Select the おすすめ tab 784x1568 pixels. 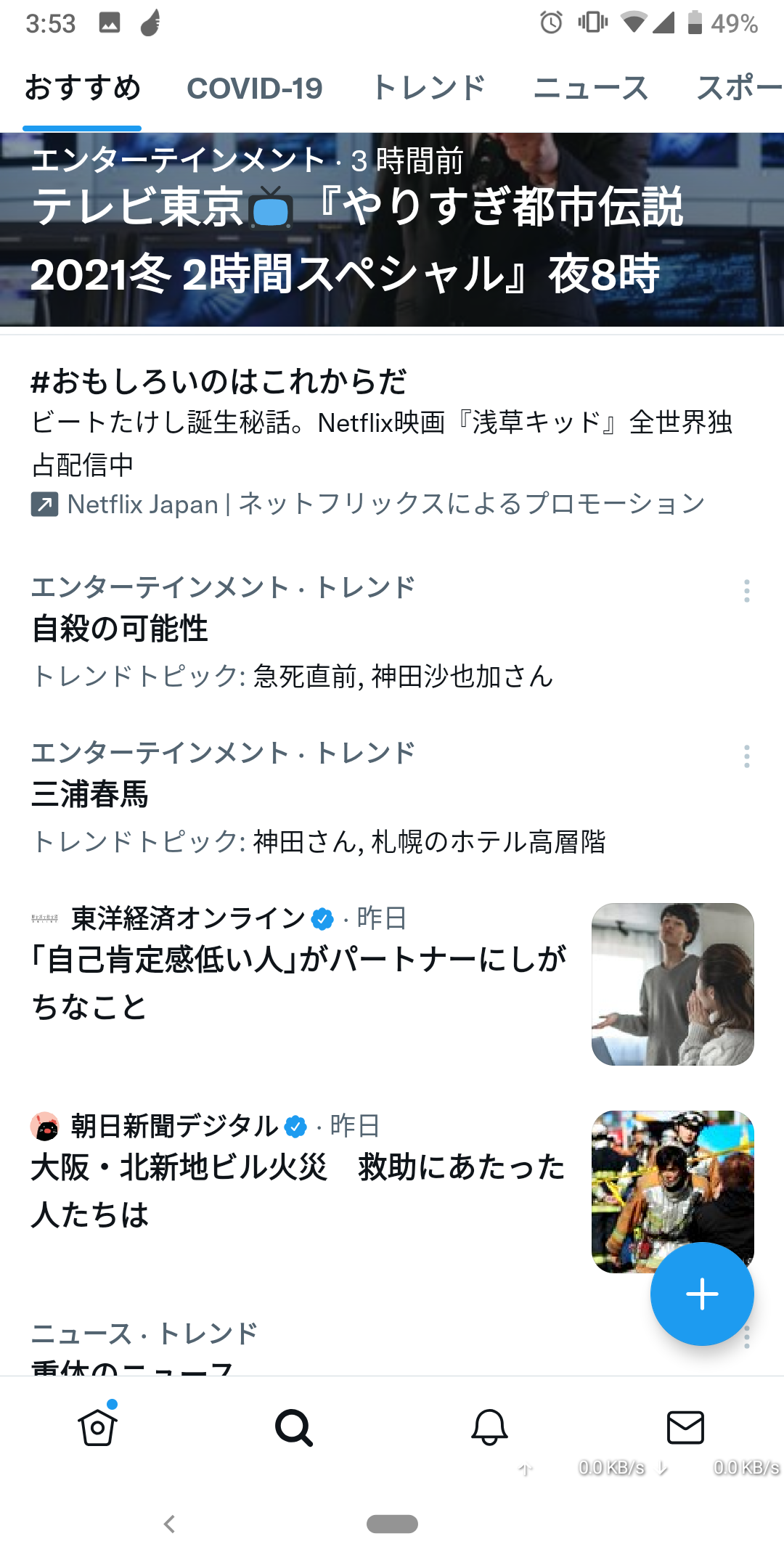tap(82, 89)
